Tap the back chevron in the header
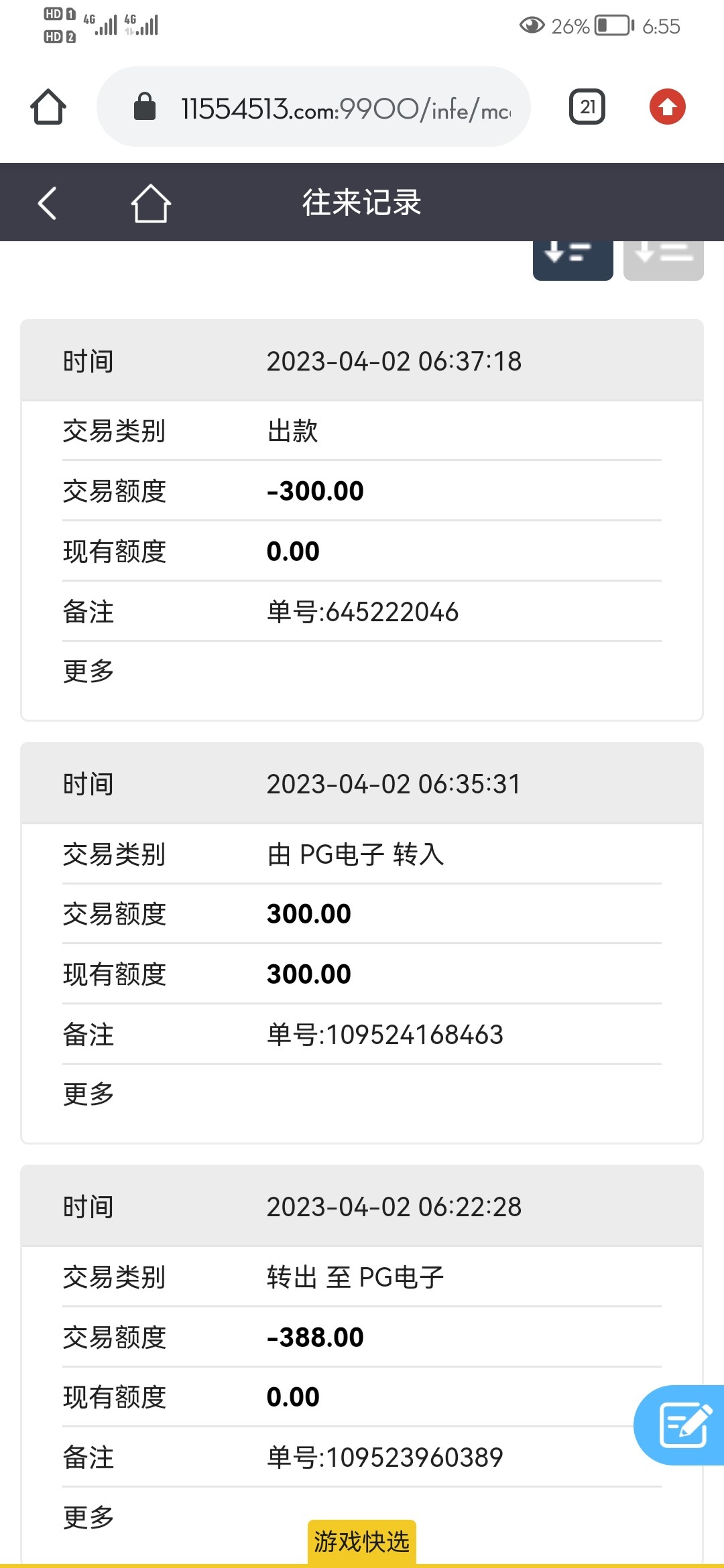This screenshot has height=1568, width=724. [x=46, y=202]
